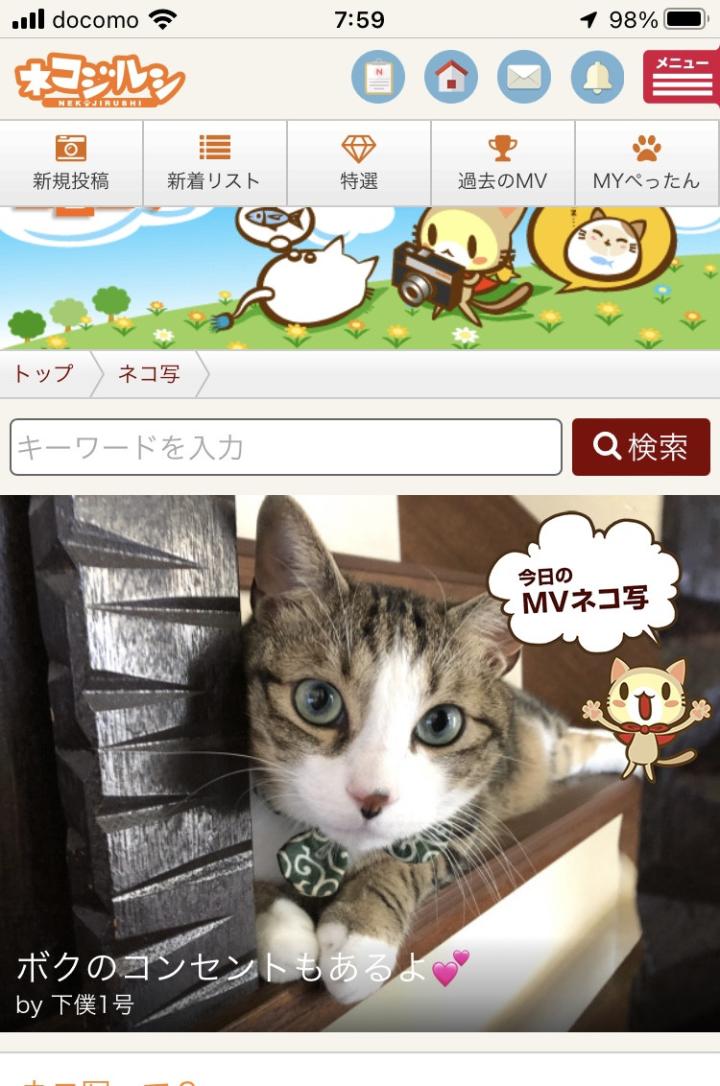Image resolution: width=720 pixels, height=1086 pixels.
Task: View the 過去のMV tab
Action: click(503, 163)
